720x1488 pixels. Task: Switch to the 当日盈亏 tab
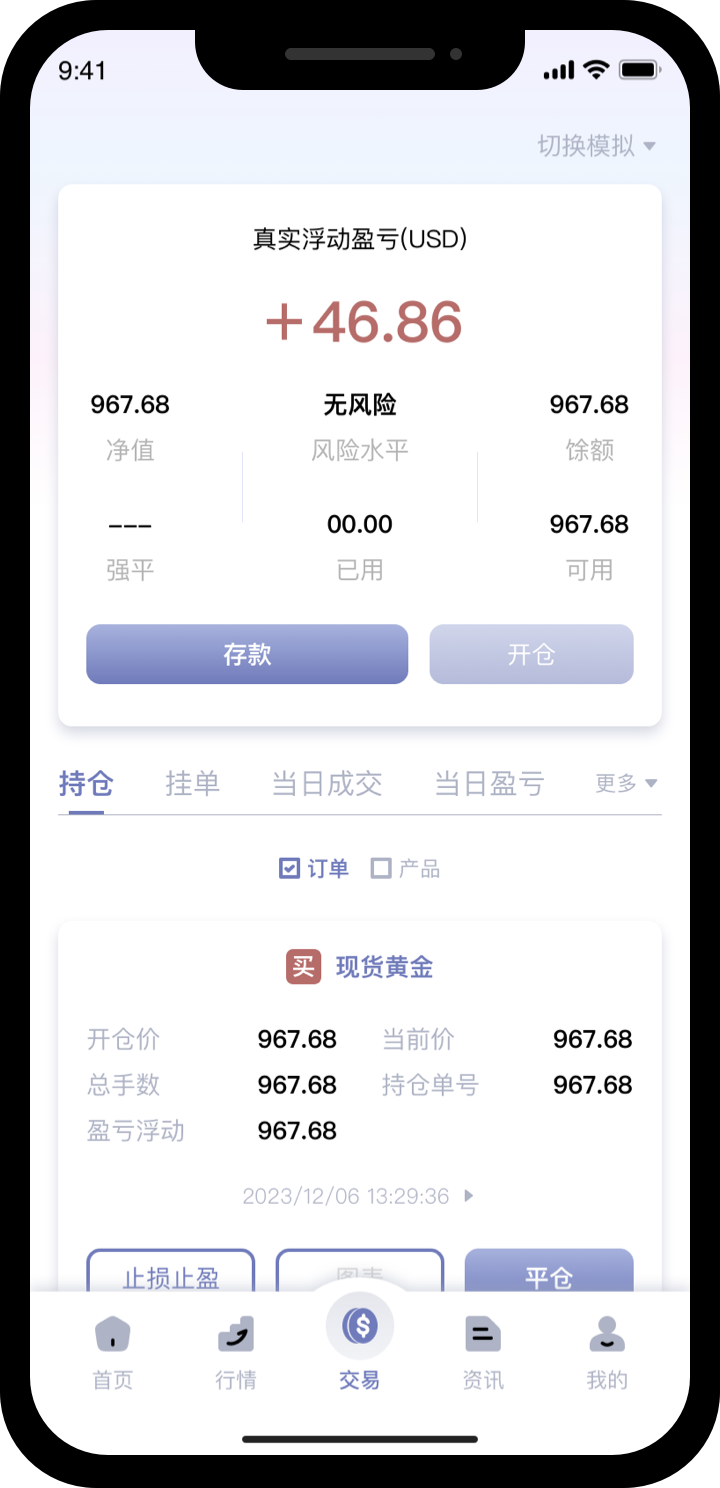[x=489, y=784]
